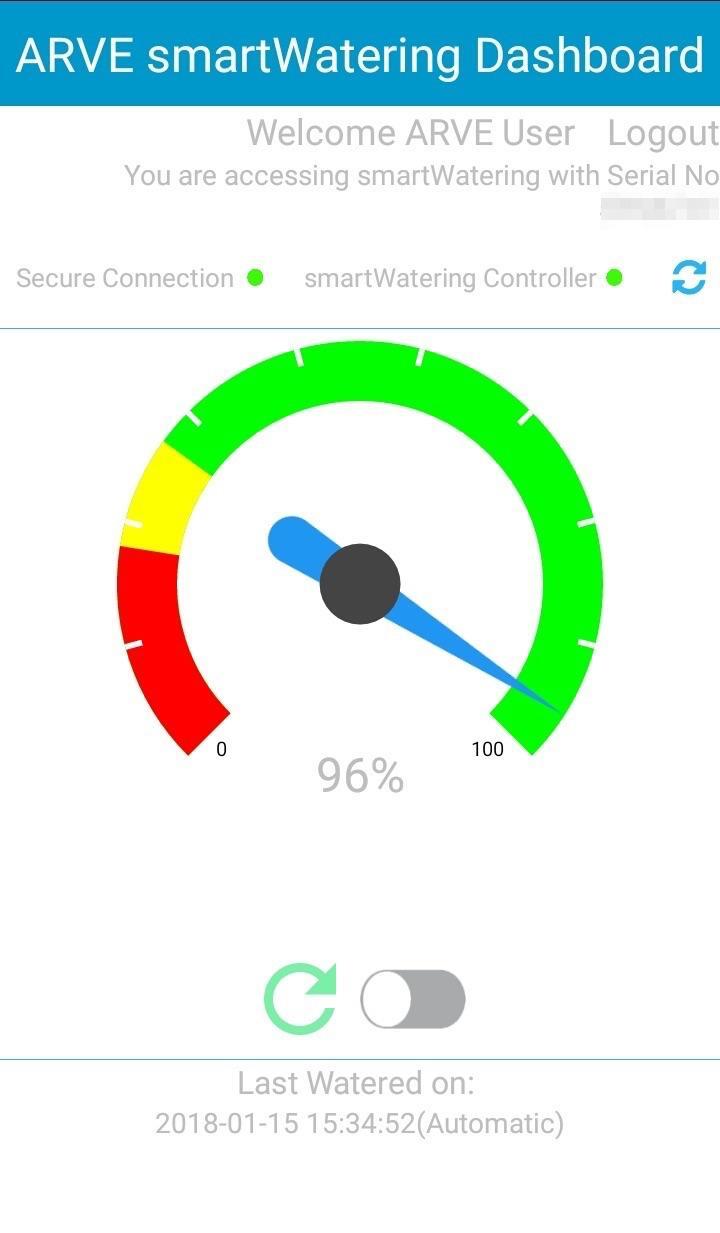Tap the Logout link
This screenshot has height=1233, width=720.
pos(662,133)
